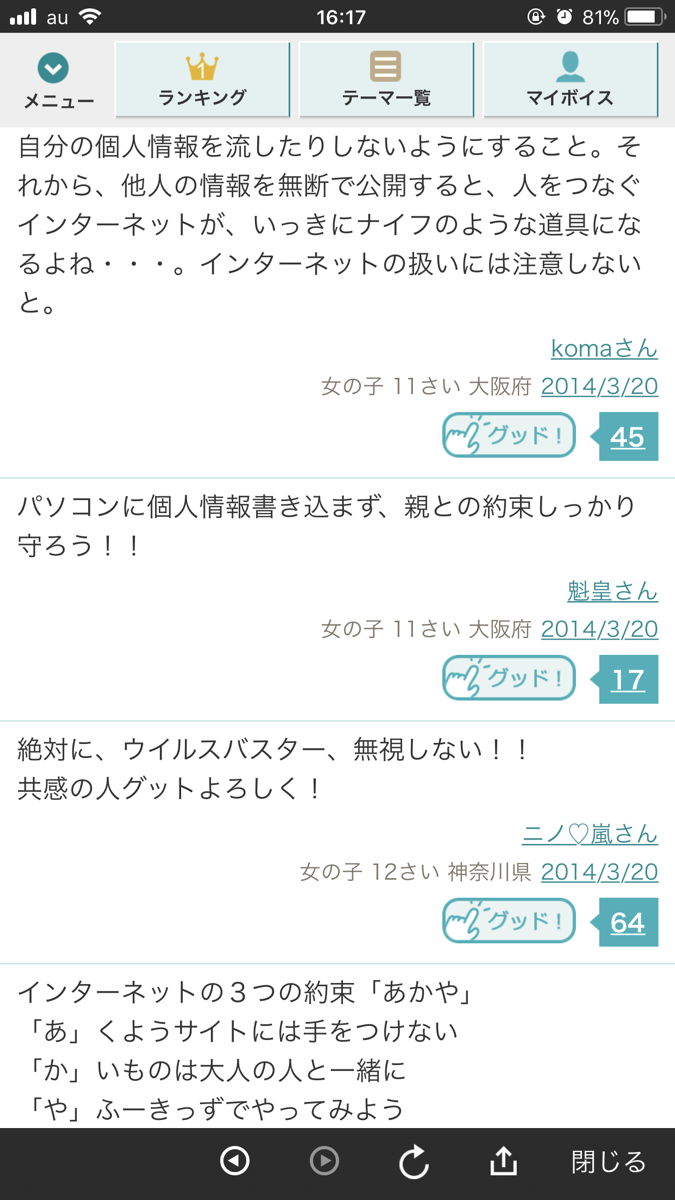Image resolution: width=675 pixels, height=1200 pixels.
Task: View the 64 good count on ニノ♡嵐さん's post
Action: tap(627, 923)
